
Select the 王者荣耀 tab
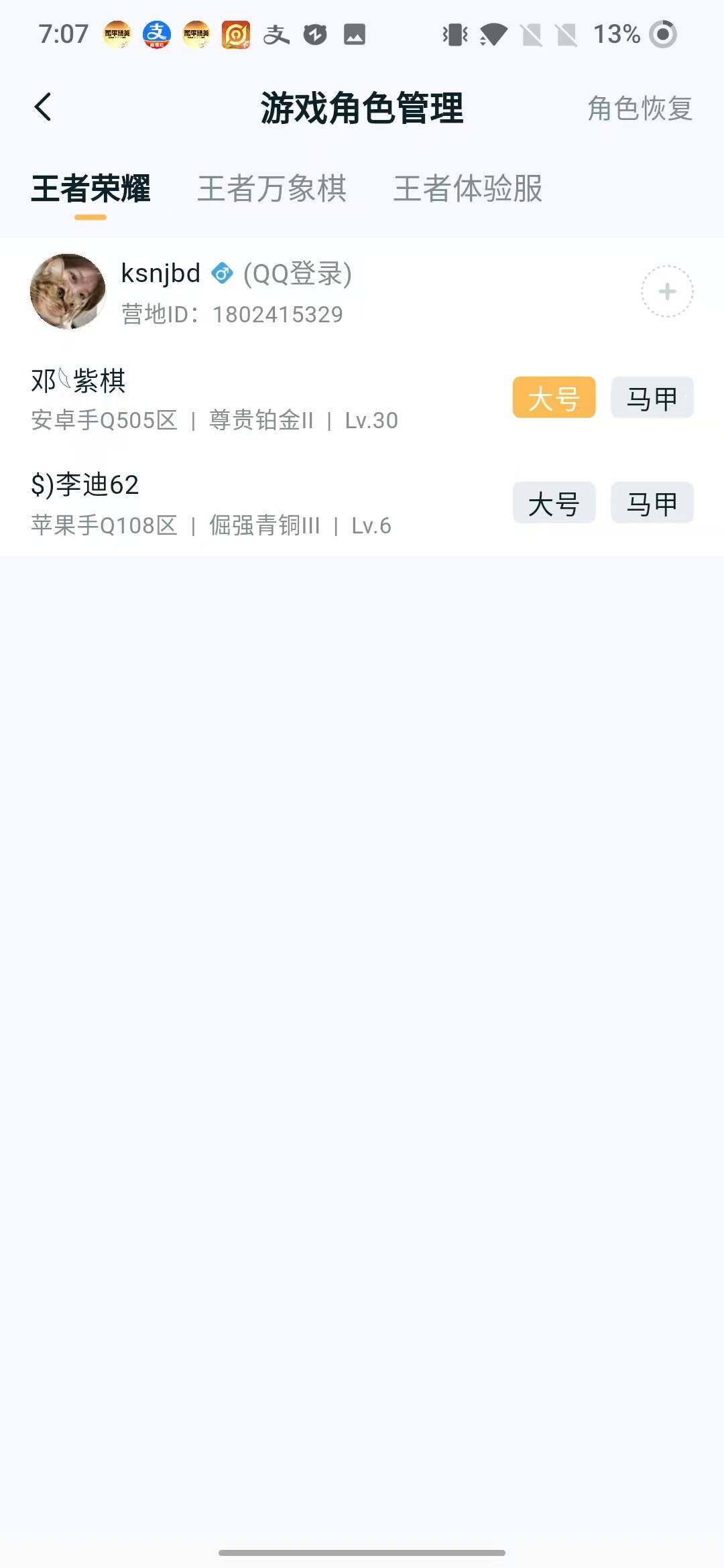coord(90,190)
